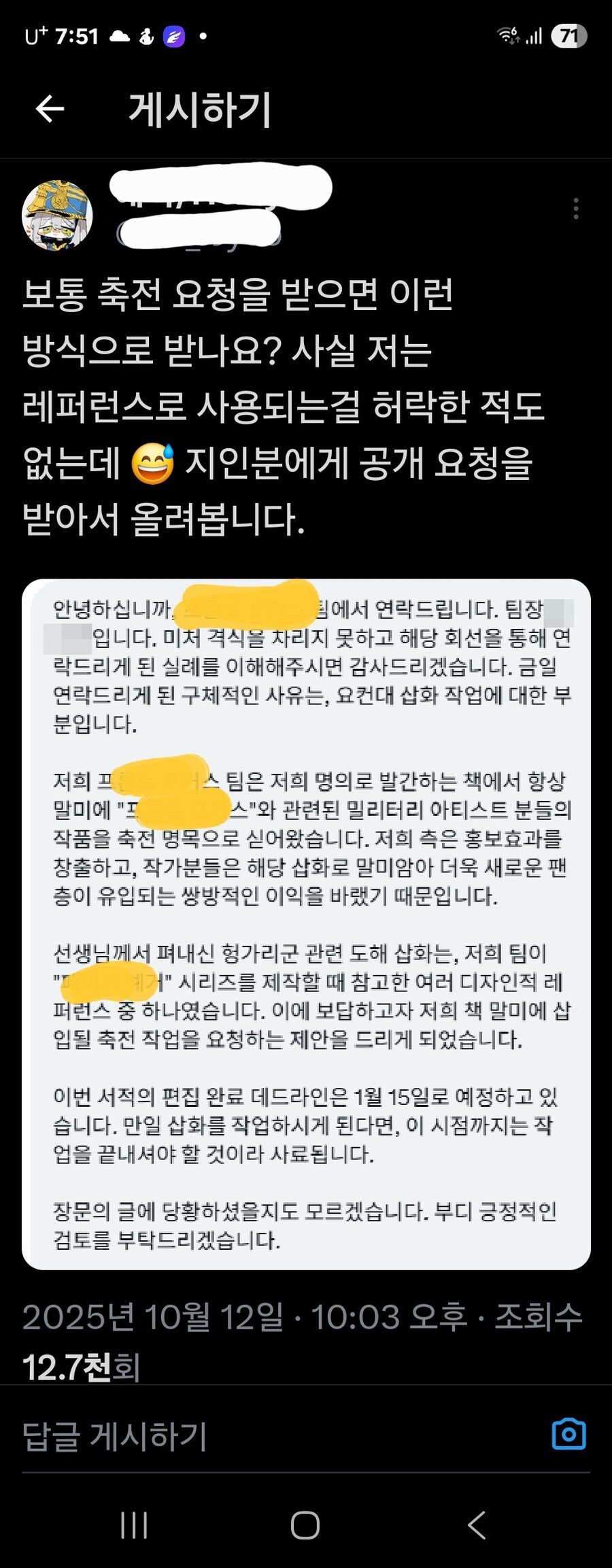Image resolution: width=612 pixels, height=1568 pixels.
Task: Open system recent apps
Action: [x=134, y=1525]
